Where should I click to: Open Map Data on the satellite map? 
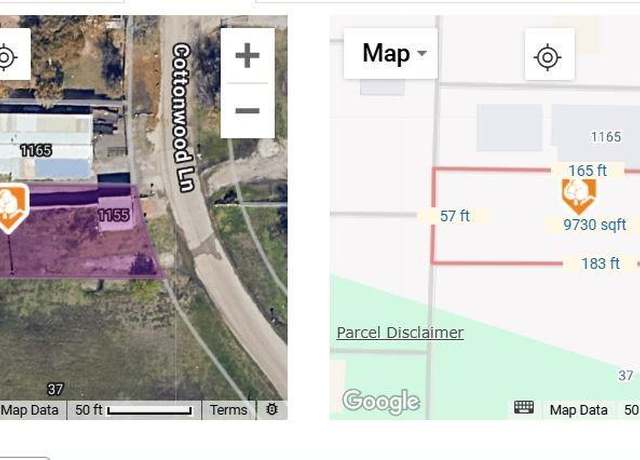(x=30, y=410)
